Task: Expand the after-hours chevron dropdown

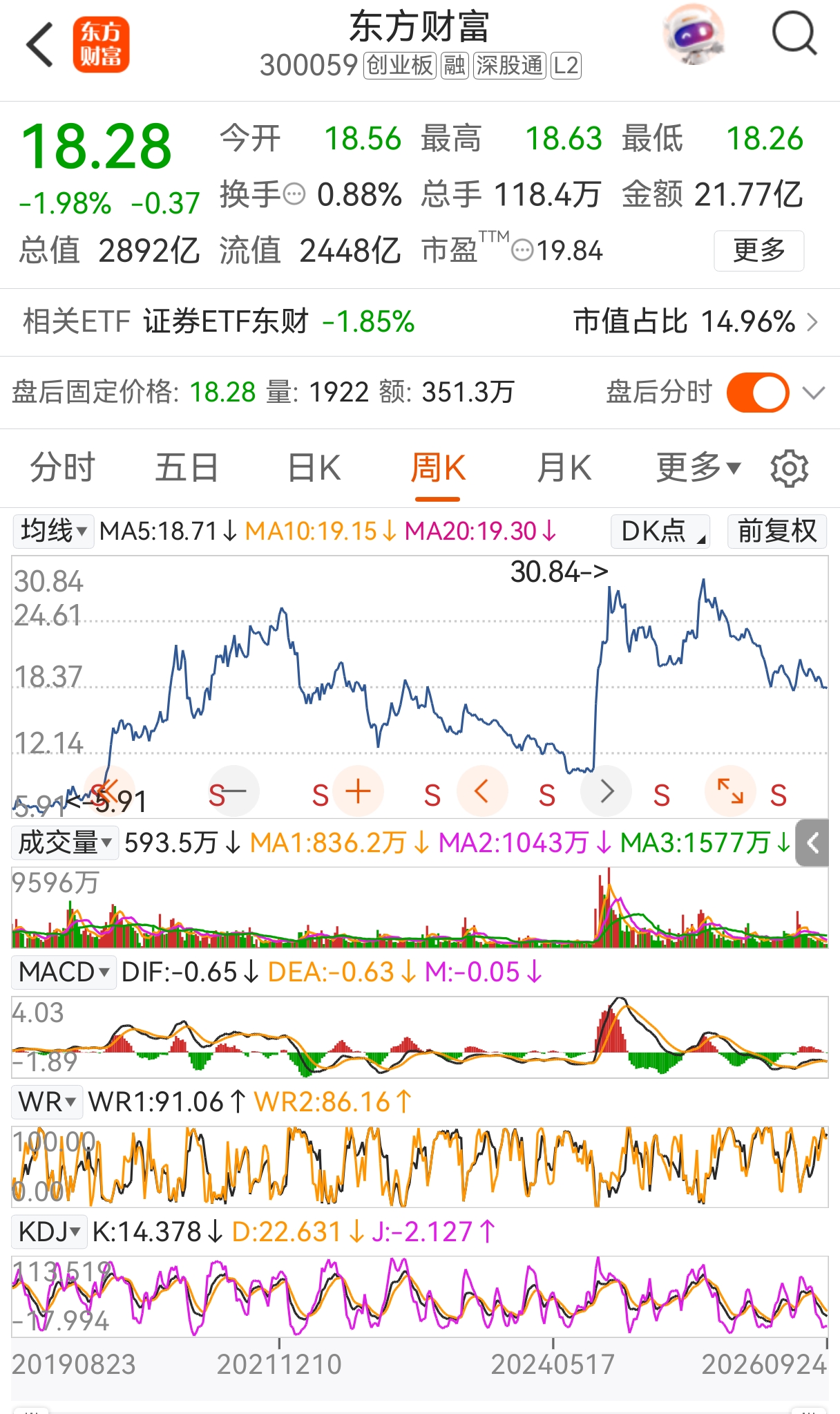Action: click(x=814, y=393)
